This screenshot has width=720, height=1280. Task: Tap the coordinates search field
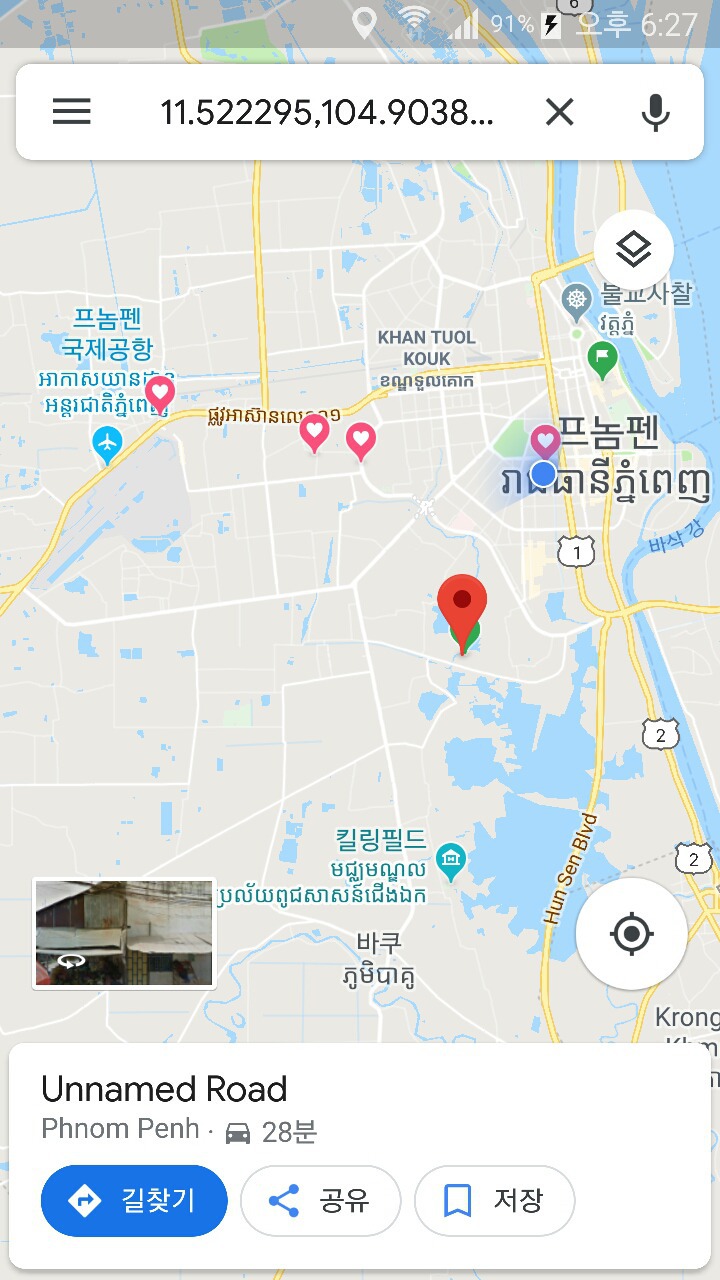point(327,112)
